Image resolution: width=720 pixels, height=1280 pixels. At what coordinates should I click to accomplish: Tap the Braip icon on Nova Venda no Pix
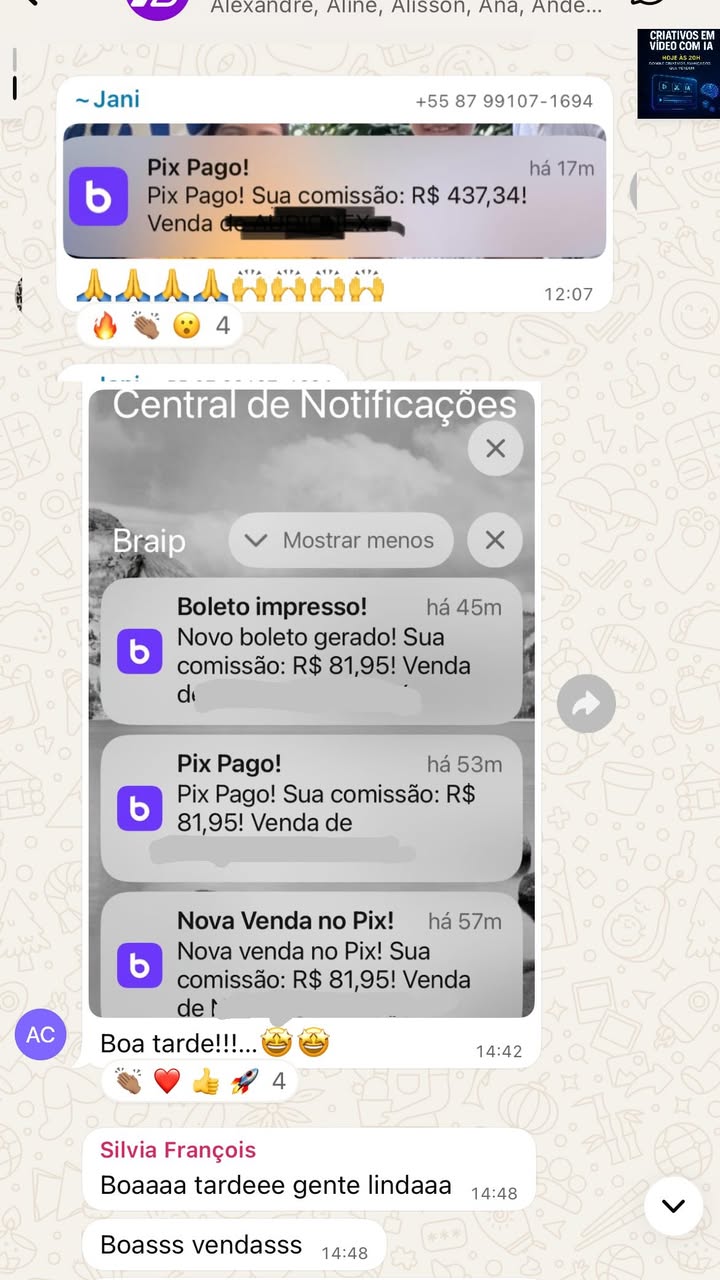coord(140,965)
